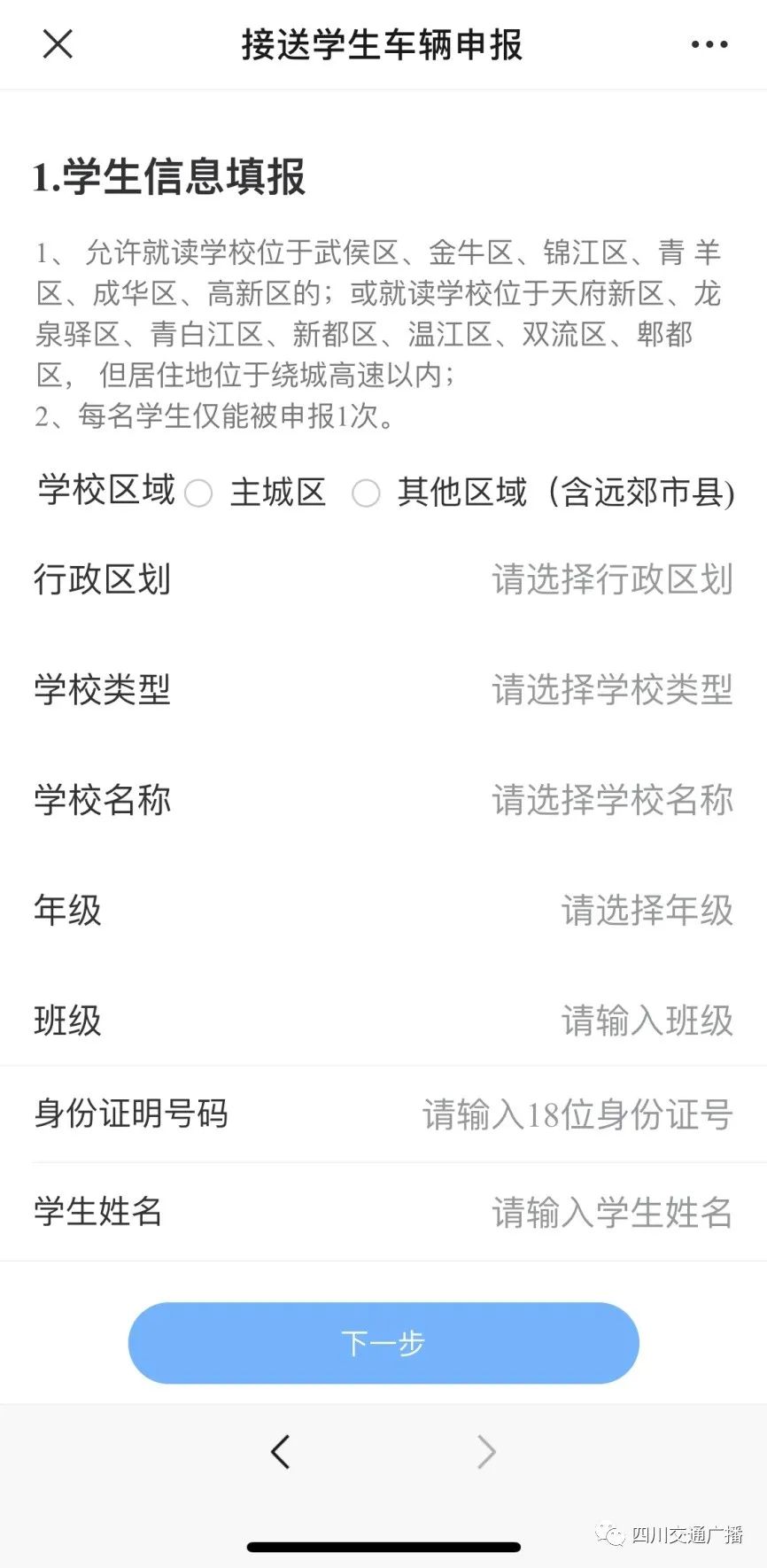The image size is (767, 1568).
Task: Focus the 18-digit 身份证明号码 input field
Action: click(576, 1115)
